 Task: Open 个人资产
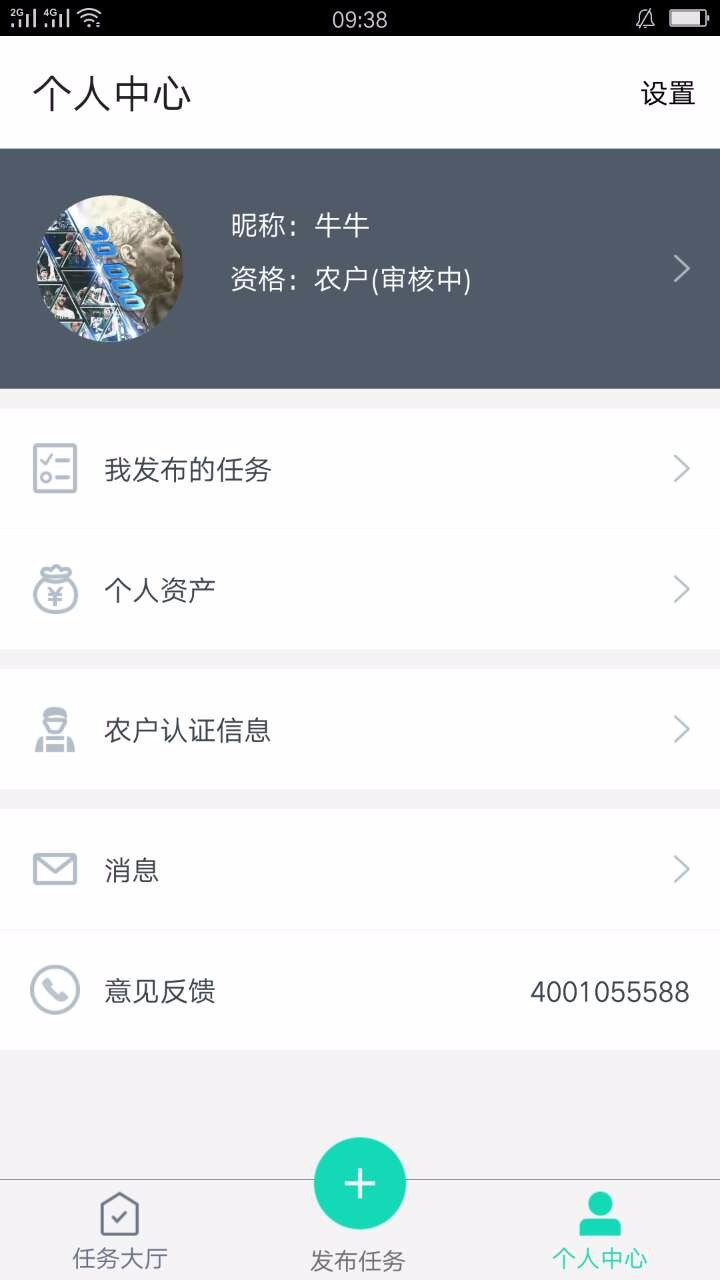(360, 590)
